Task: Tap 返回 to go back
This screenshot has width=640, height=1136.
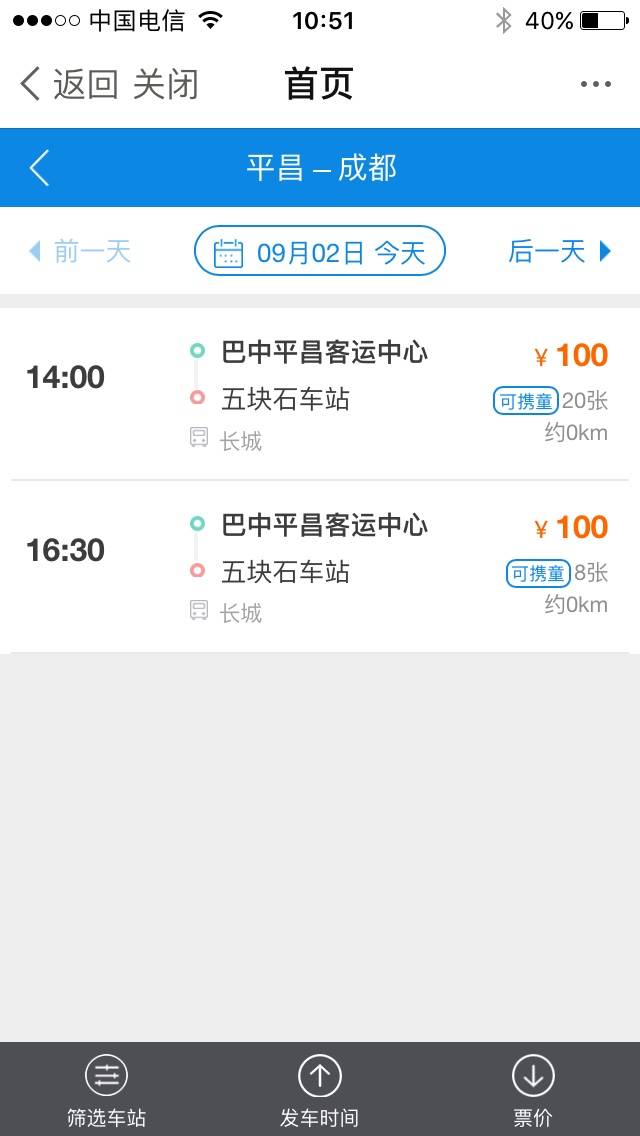Action: pos(69,85)
